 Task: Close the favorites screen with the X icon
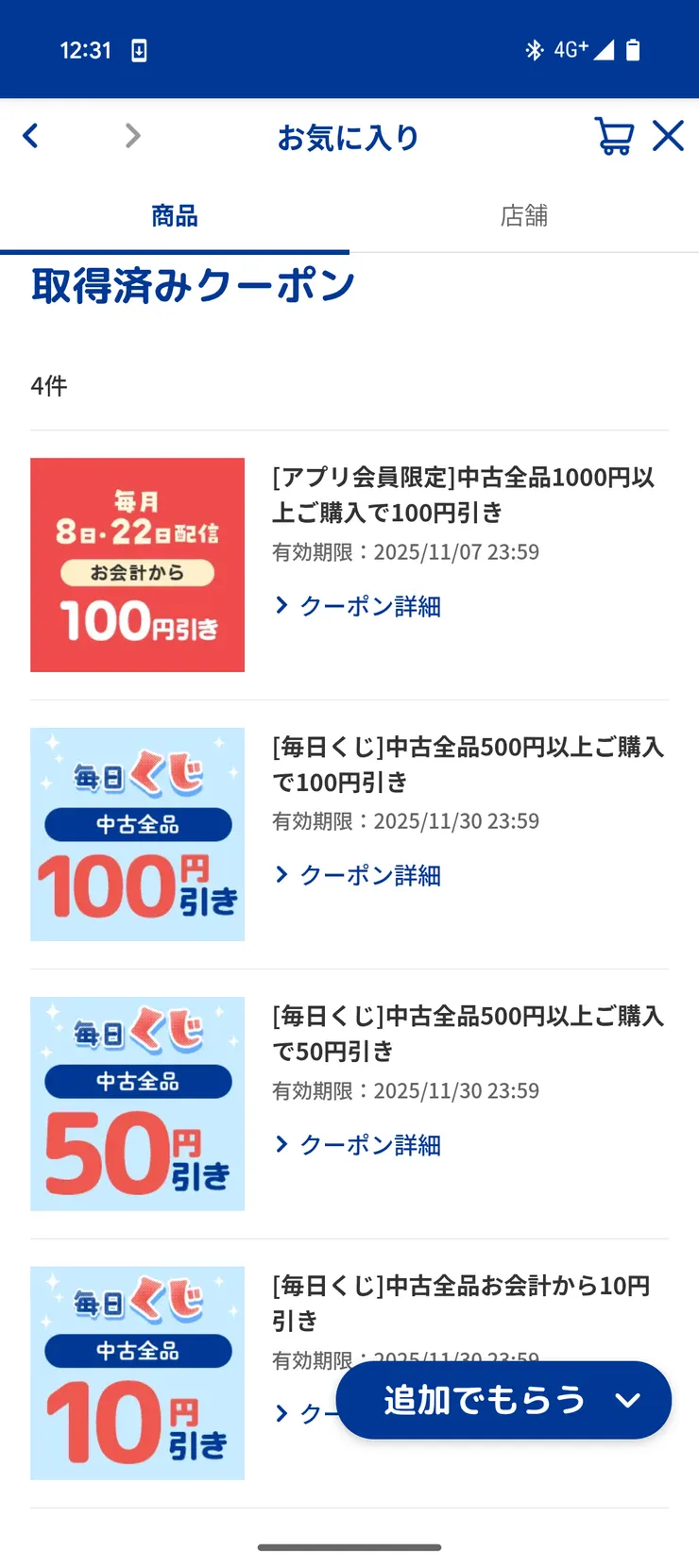pyautogui.click(x=669, y=136)
